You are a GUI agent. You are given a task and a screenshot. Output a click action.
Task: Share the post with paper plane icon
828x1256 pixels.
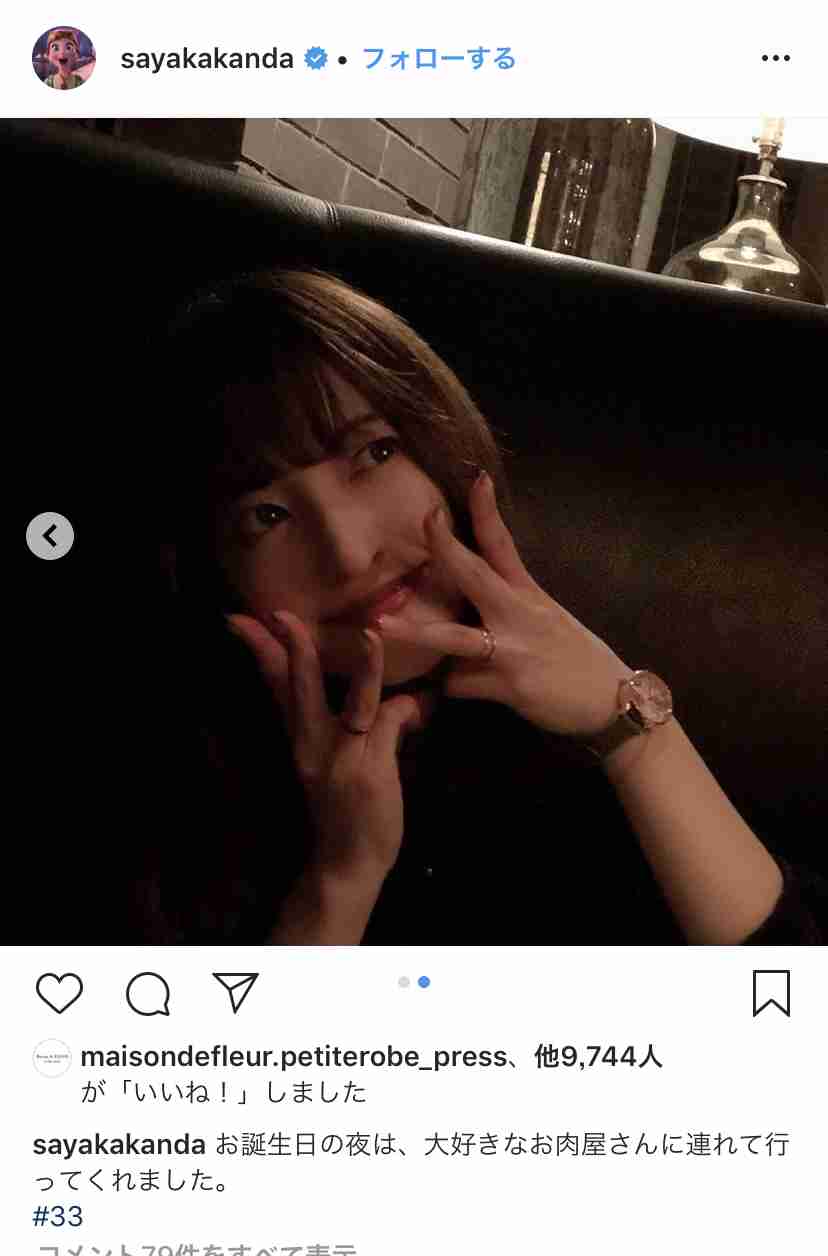point(236,992)
